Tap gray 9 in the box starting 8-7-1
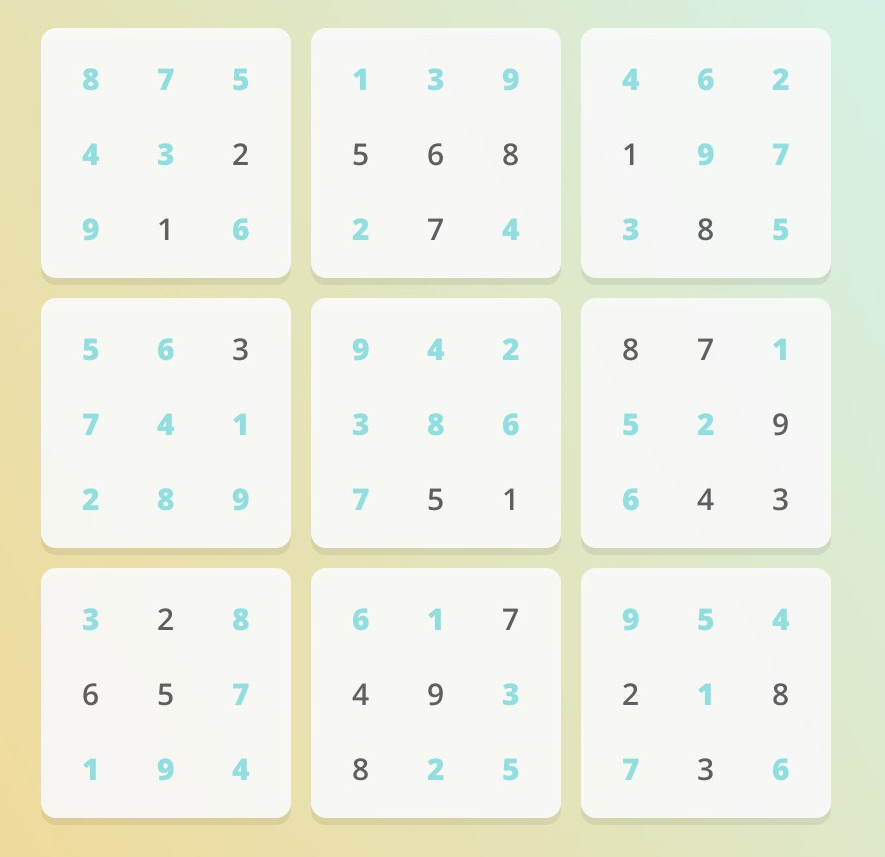Viewport: 885px width, 857px height. tap(780, 425)
